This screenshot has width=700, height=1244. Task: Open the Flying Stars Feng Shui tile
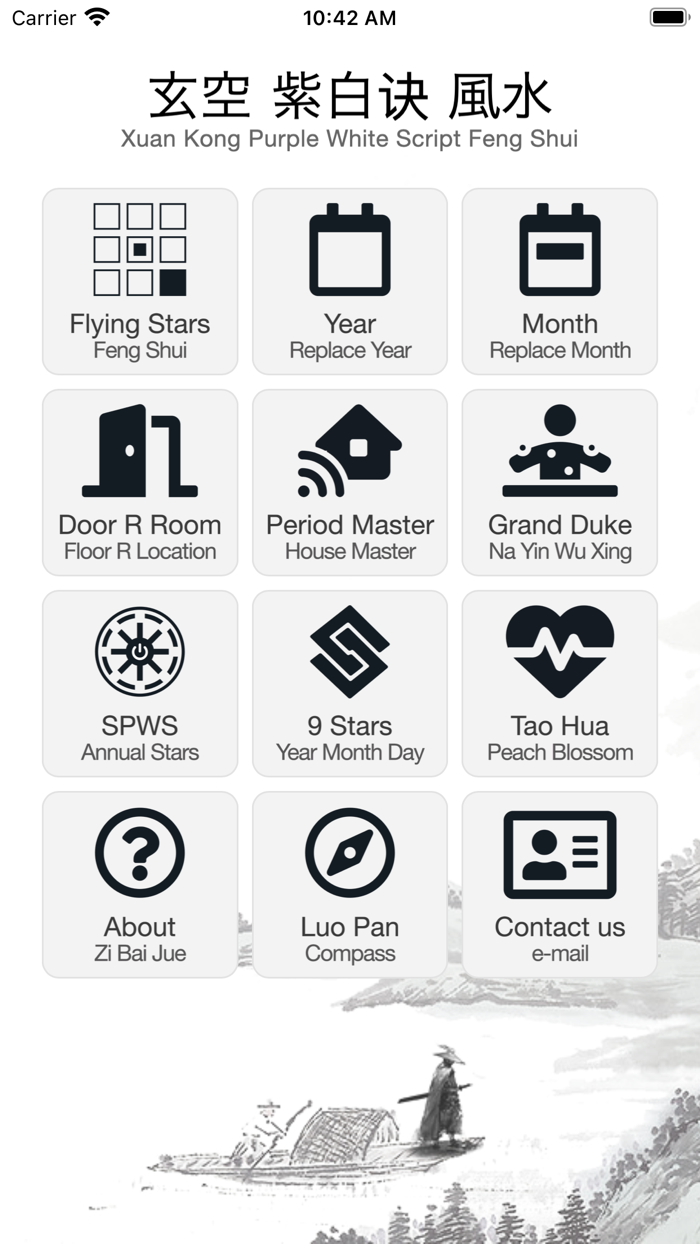point(140,281)
